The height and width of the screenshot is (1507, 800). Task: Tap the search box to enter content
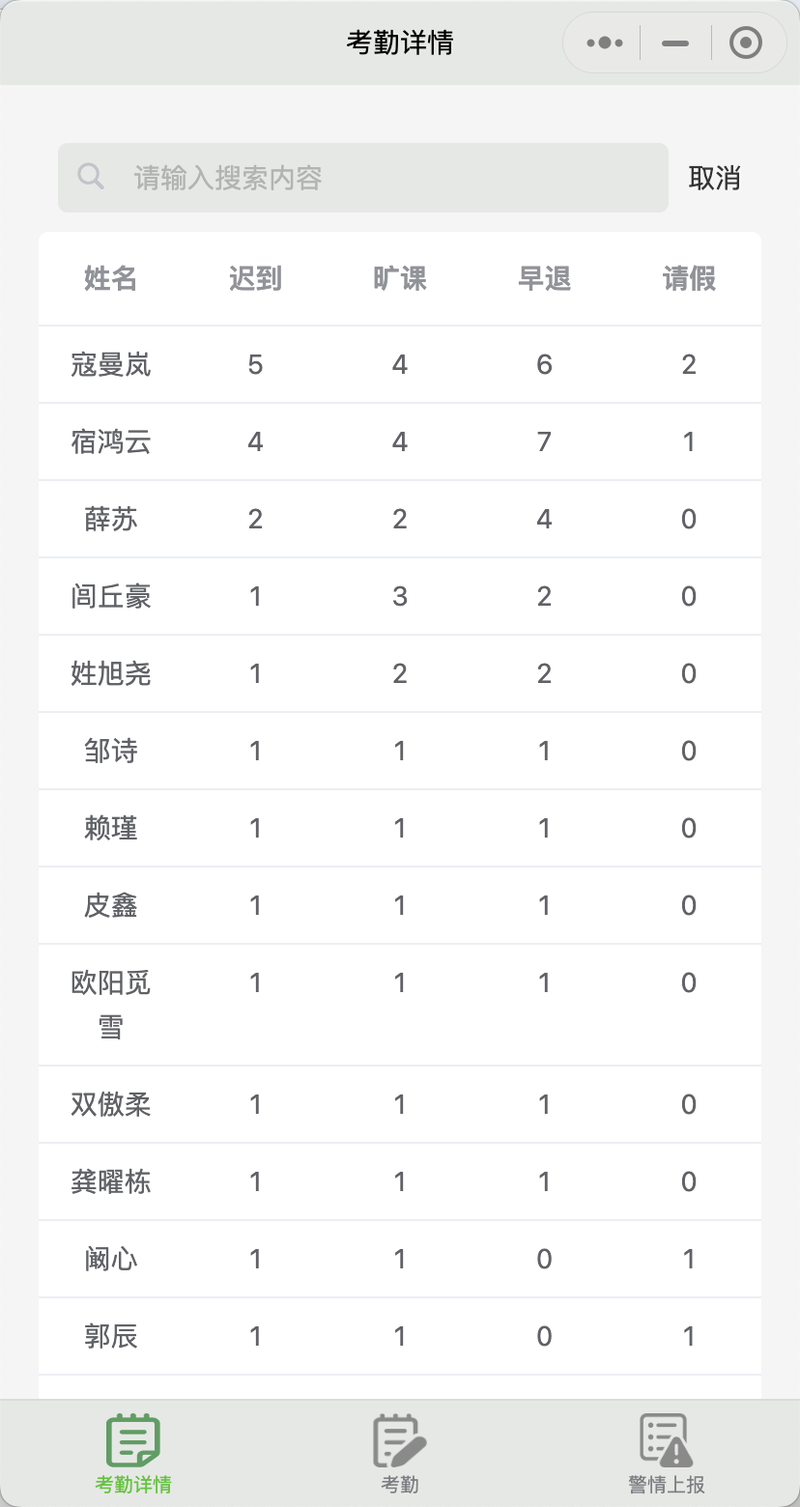[363, 178]
